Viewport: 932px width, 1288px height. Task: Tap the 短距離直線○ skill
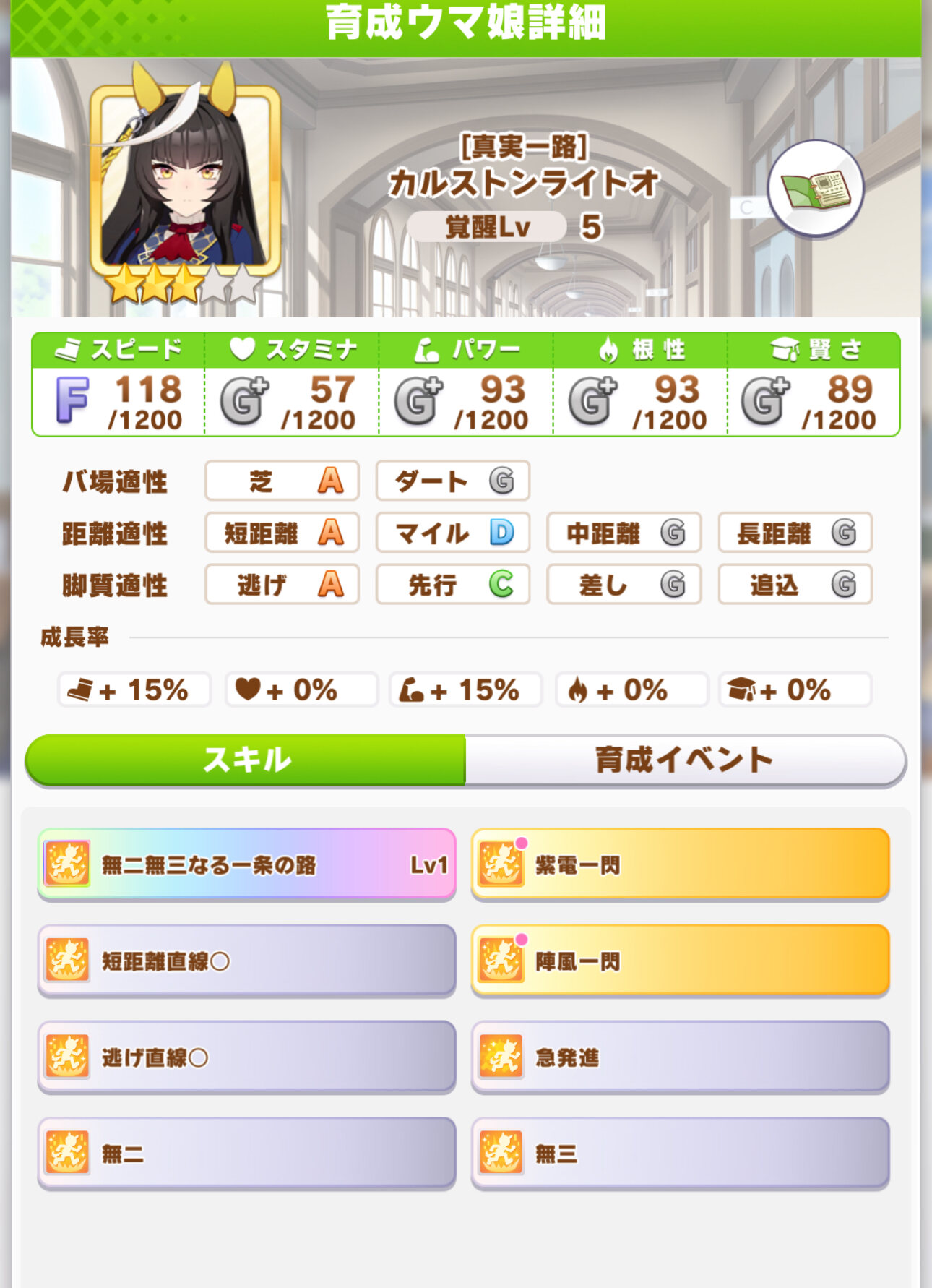pyautogui.click(x=246, y=961)
